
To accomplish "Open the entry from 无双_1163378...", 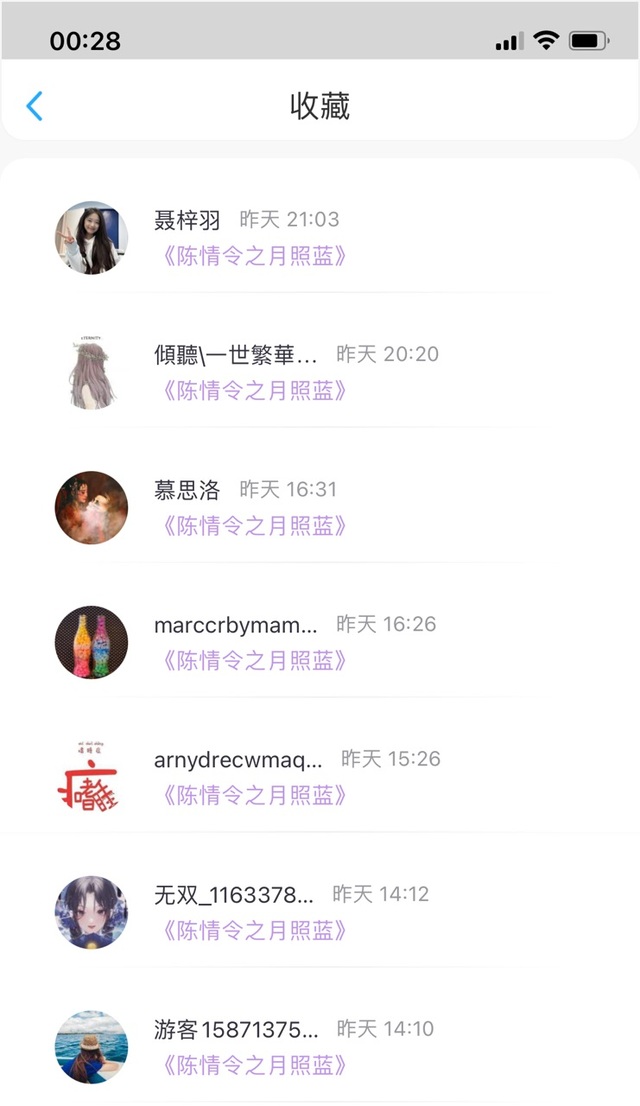I will pyautogui.click(x=320, y=913).
